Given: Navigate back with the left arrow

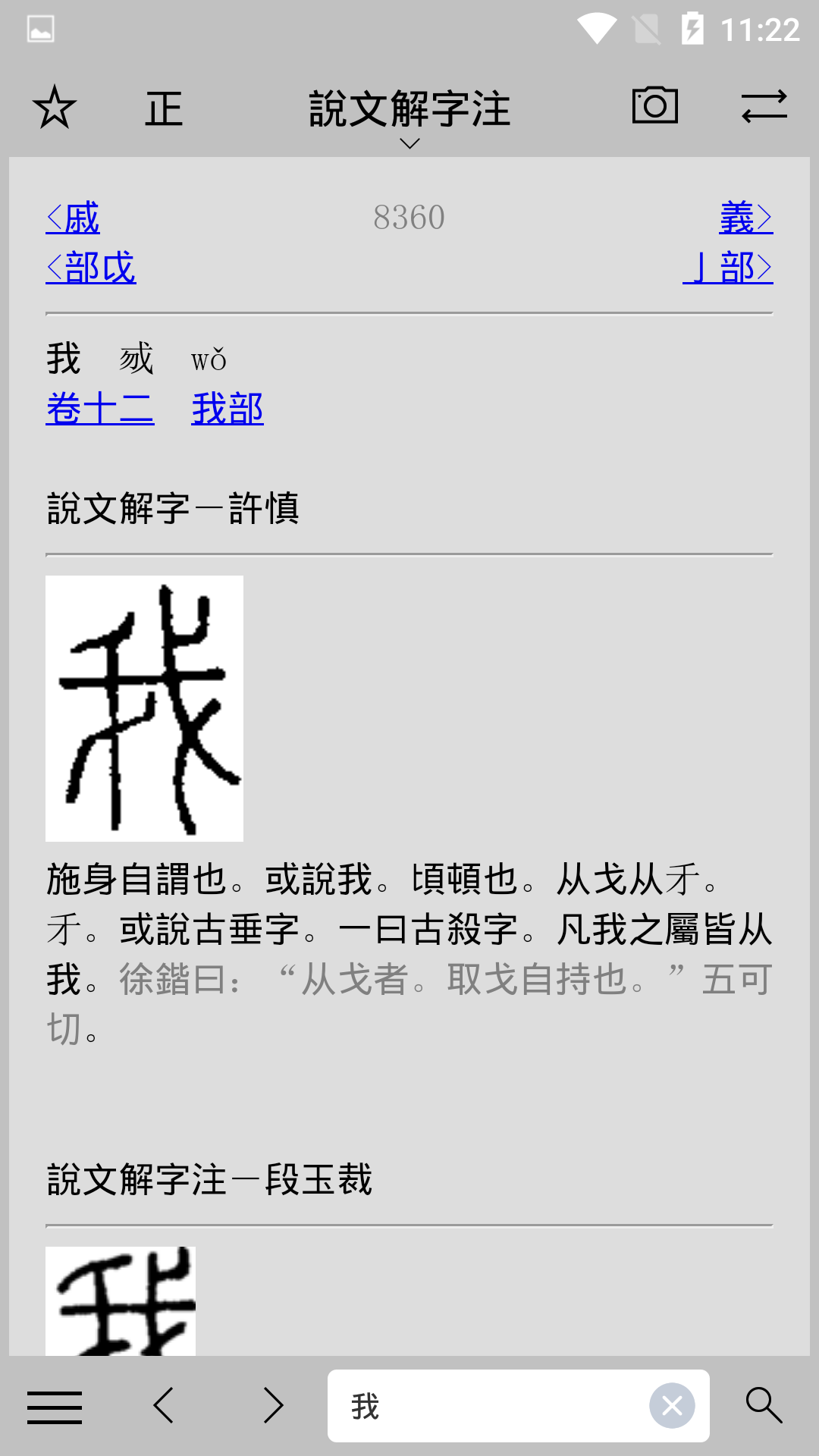Looking at the screenshot, I should [x=164, y=1406].
